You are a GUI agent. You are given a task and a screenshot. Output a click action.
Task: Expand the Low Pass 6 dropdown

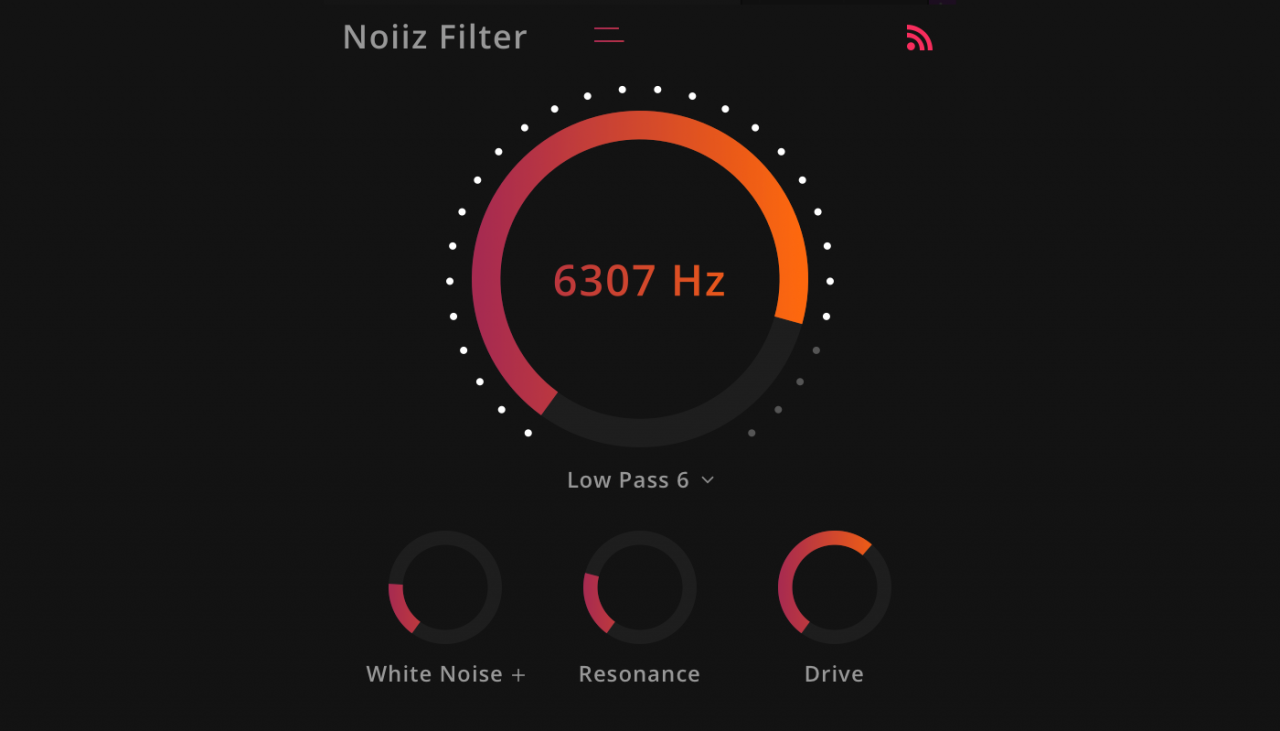pyautogui.click(x=640, y=480)
